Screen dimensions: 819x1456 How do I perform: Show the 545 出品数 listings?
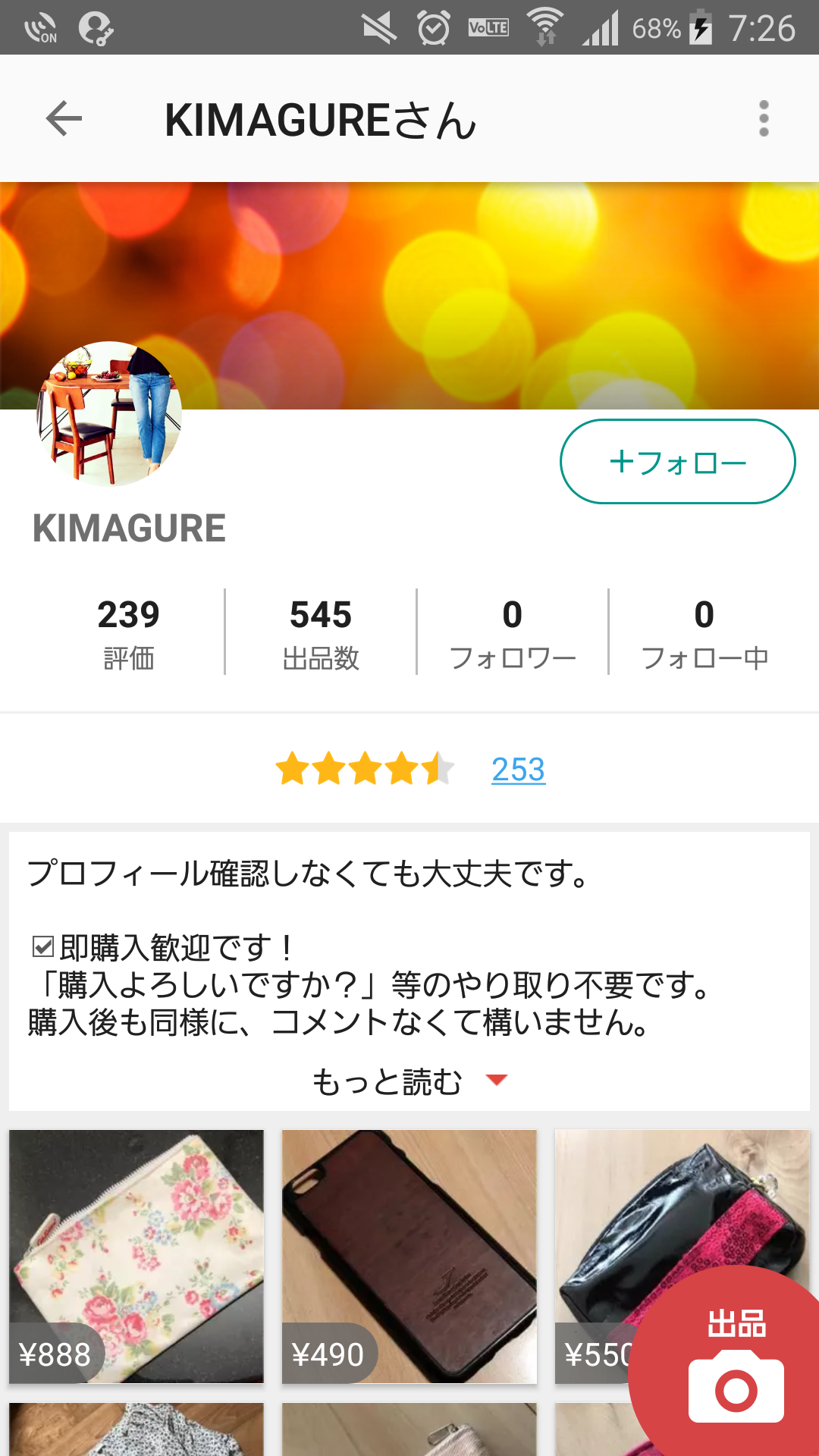[321, 632]
